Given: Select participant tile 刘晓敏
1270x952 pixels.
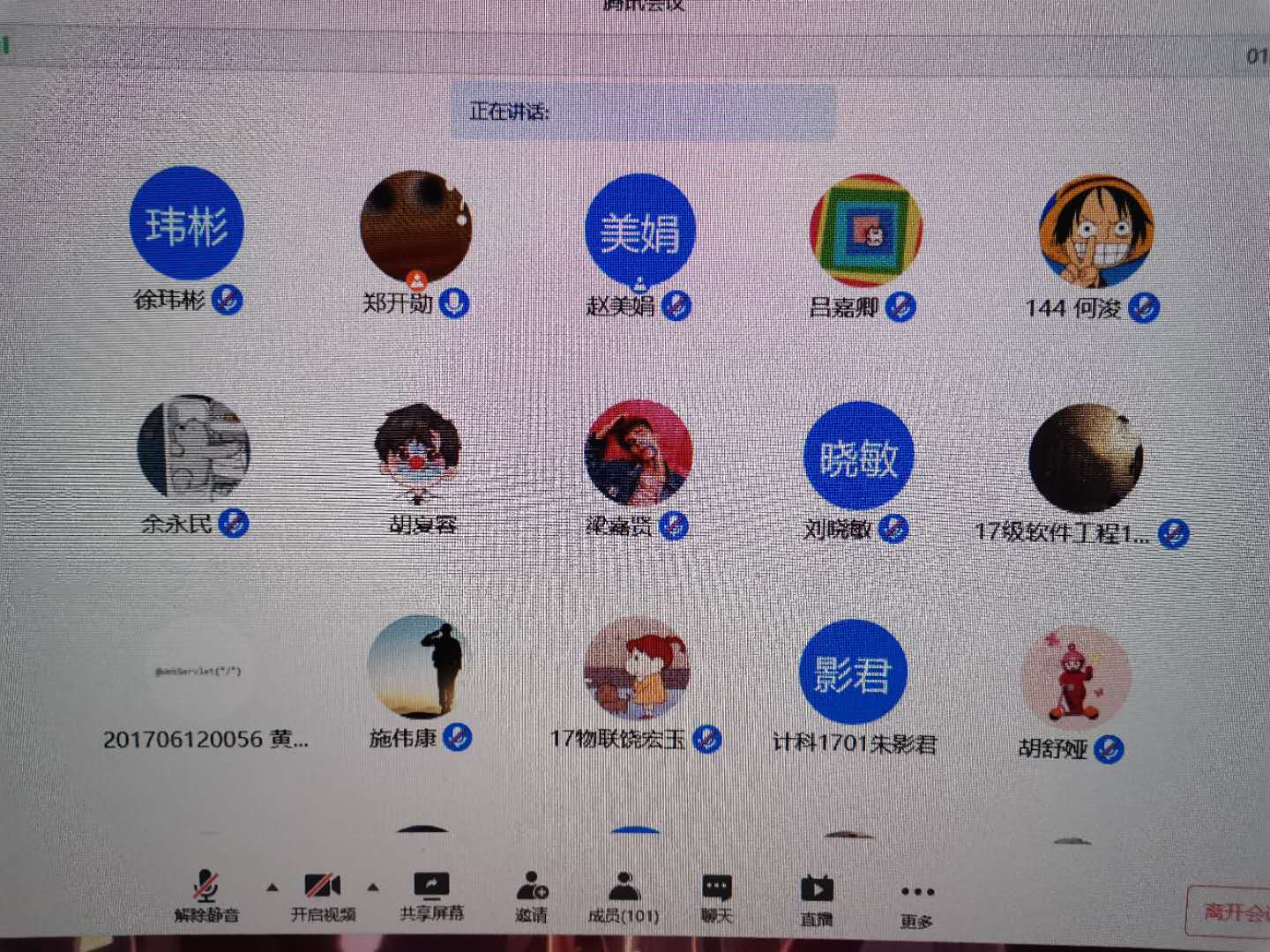Looking at the screenshot, I should click(857, 457).
